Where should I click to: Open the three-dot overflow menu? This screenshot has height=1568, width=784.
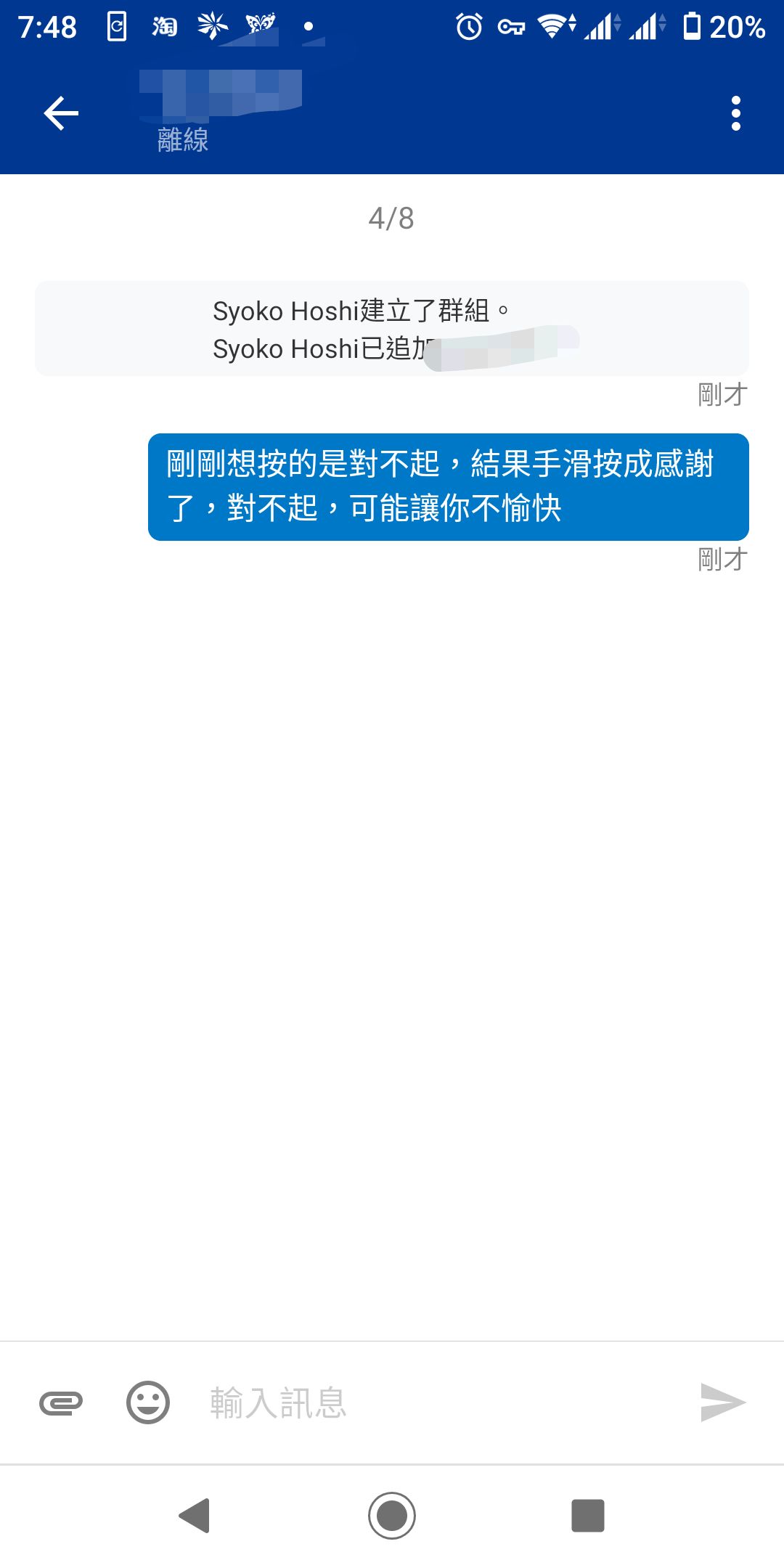click(x=736, y=113)
